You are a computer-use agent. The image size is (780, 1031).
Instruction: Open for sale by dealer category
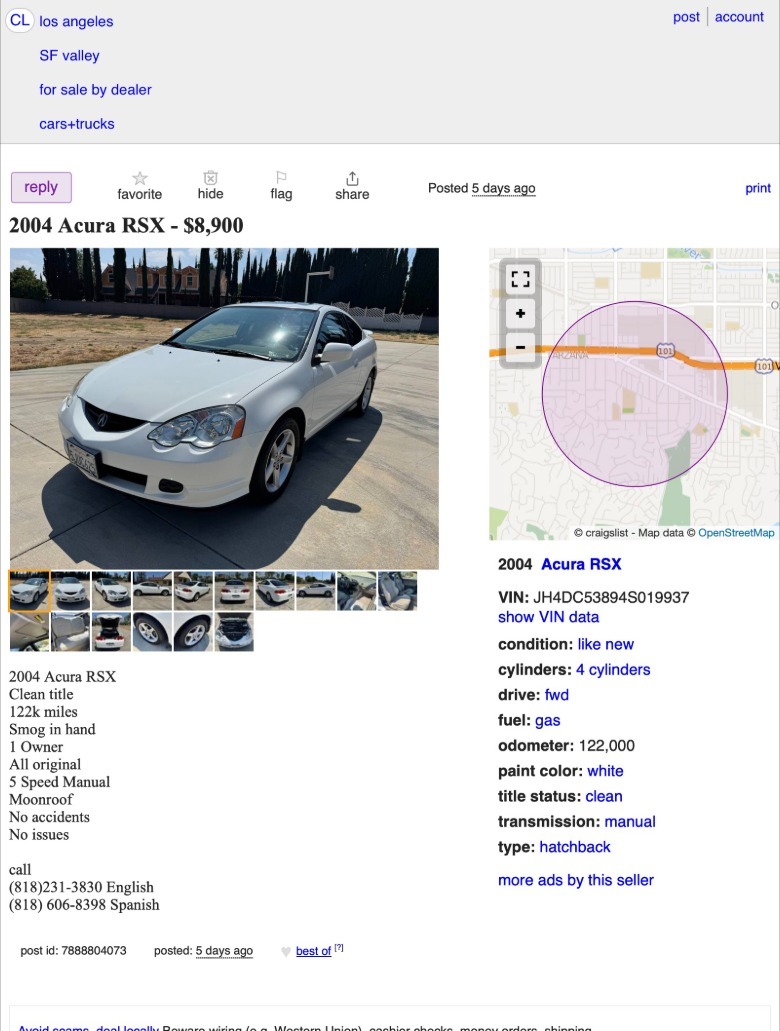point(95,89)
